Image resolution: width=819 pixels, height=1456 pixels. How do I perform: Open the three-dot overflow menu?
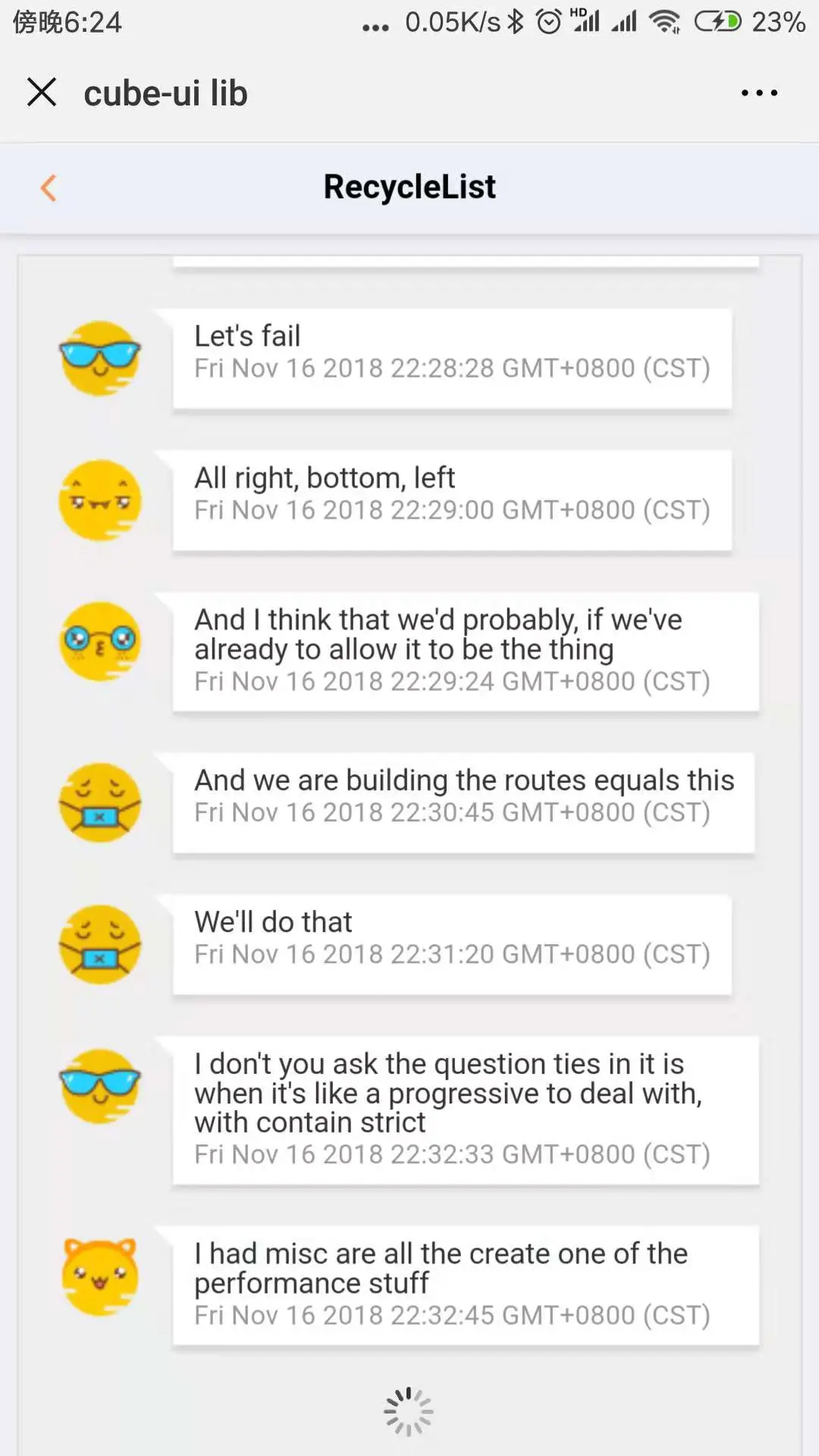click(759, 93)
